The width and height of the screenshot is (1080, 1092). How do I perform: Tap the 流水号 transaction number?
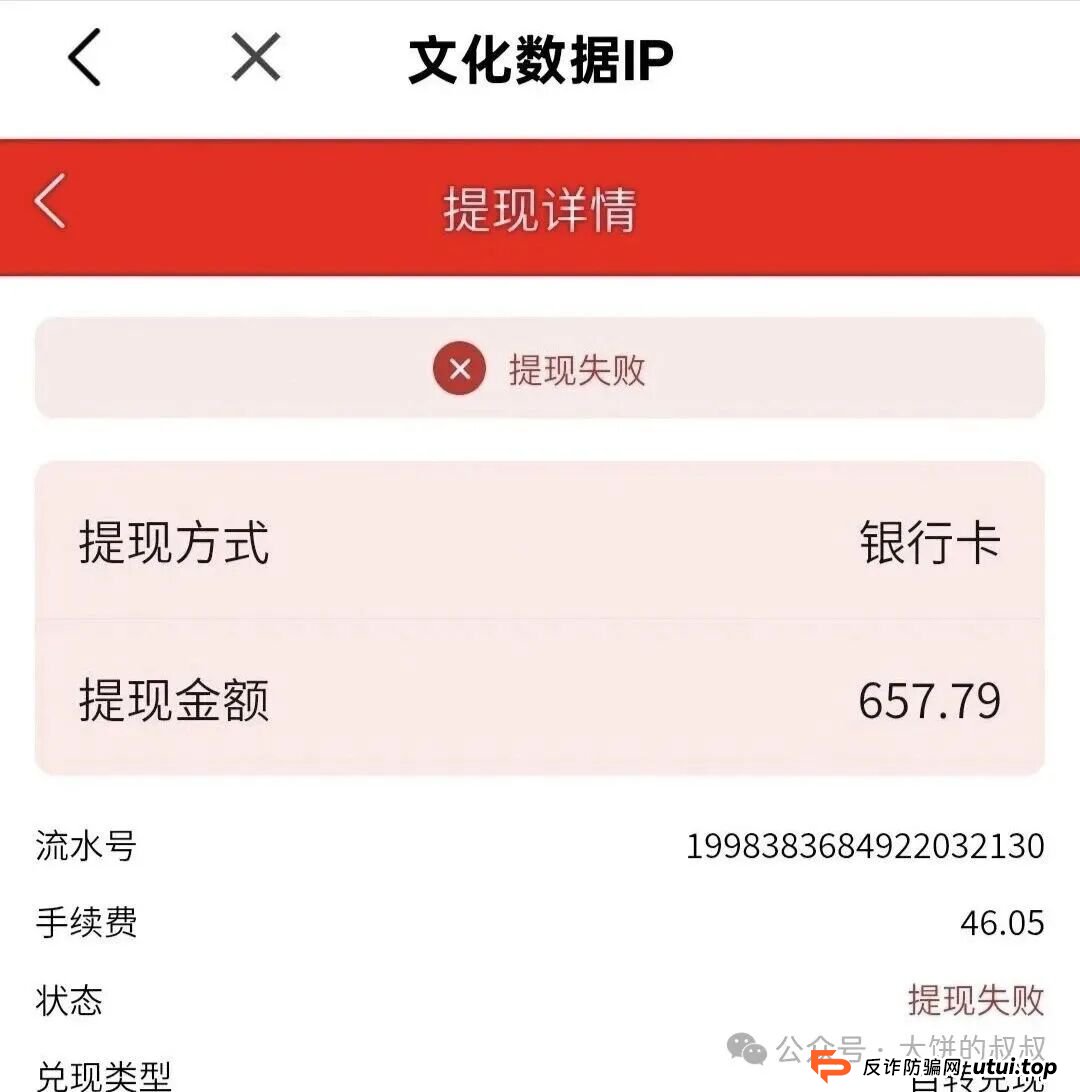coord(865,846)
